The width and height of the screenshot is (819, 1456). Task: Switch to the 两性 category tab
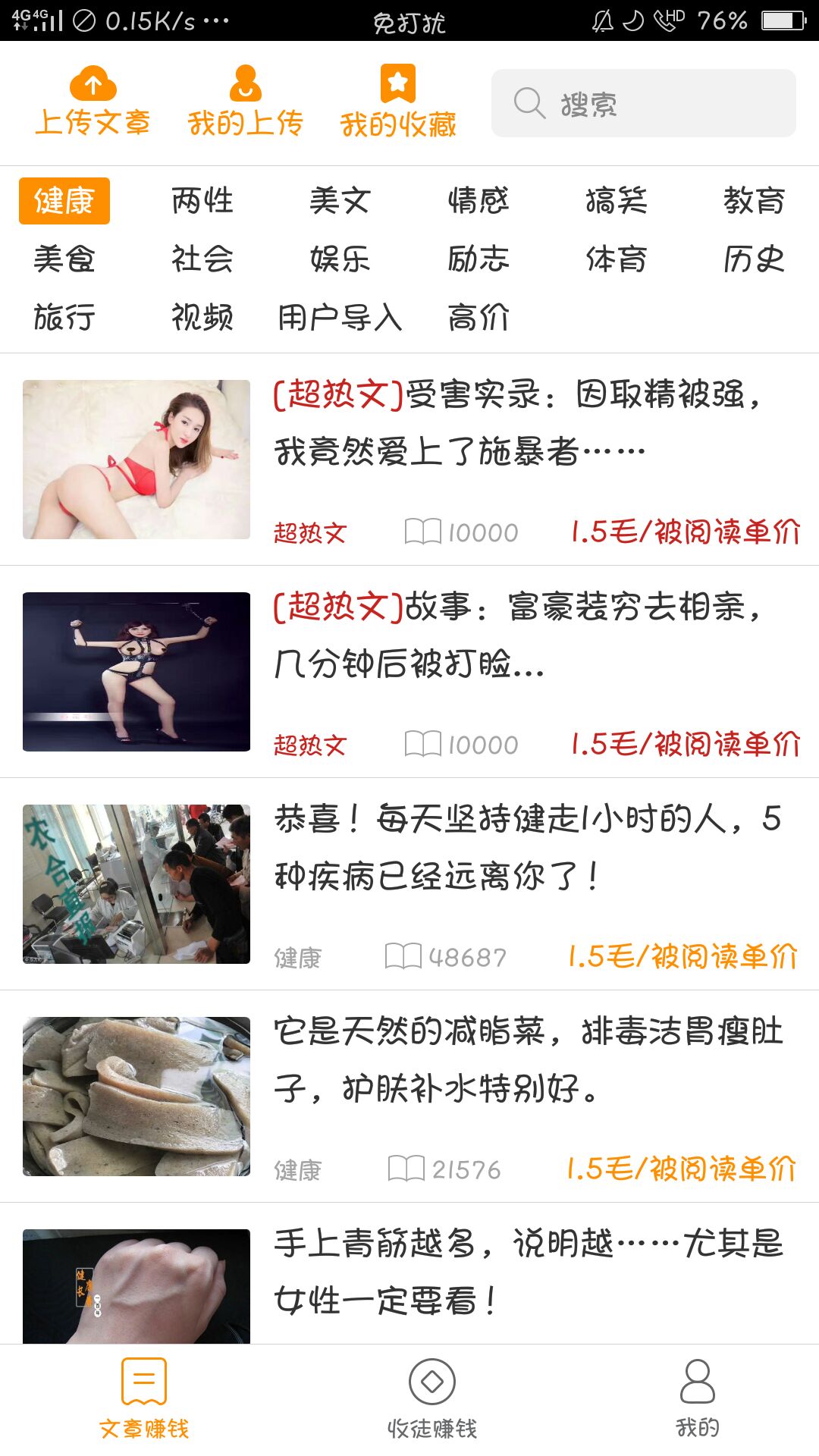pos(202,201)
